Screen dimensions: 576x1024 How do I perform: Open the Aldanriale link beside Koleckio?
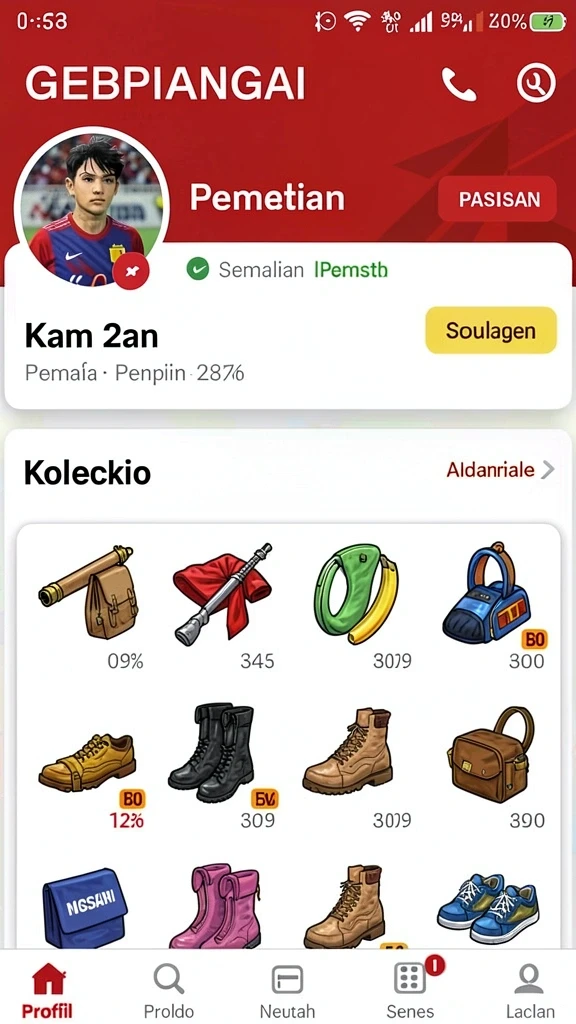click(500, 470)
